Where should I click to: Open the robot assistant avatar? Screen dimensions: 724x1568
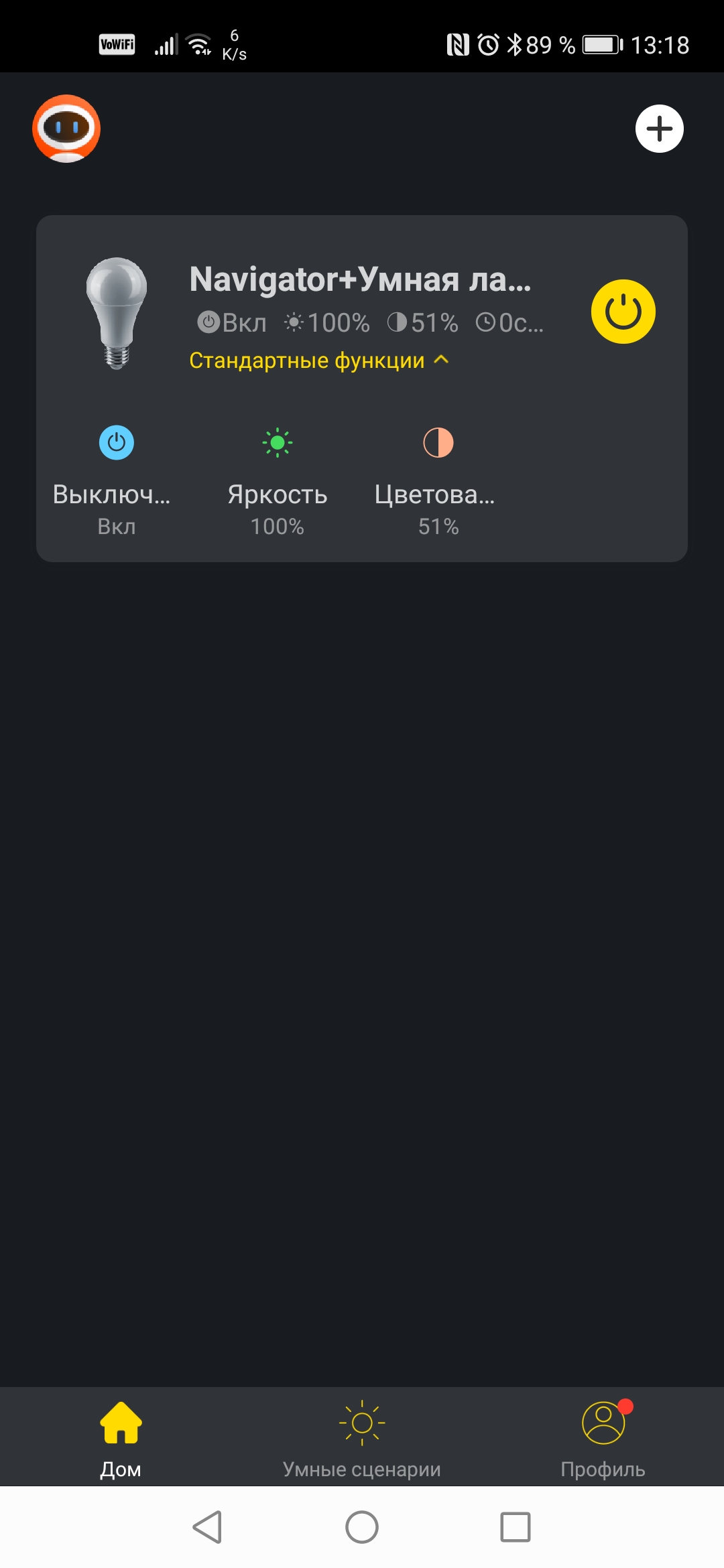pos(66,129)
